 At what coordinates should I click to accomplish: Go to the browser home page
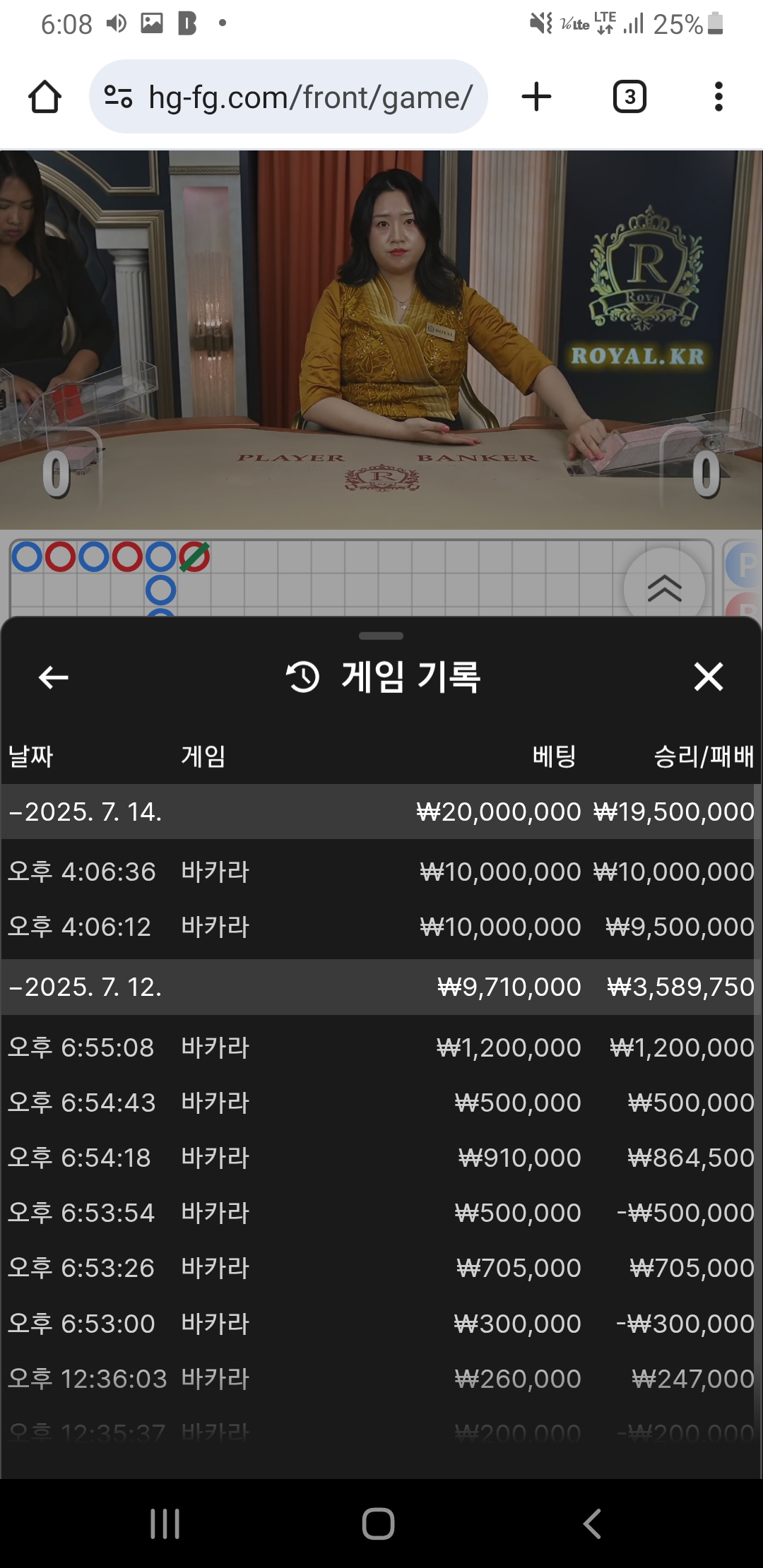point(45,97)
